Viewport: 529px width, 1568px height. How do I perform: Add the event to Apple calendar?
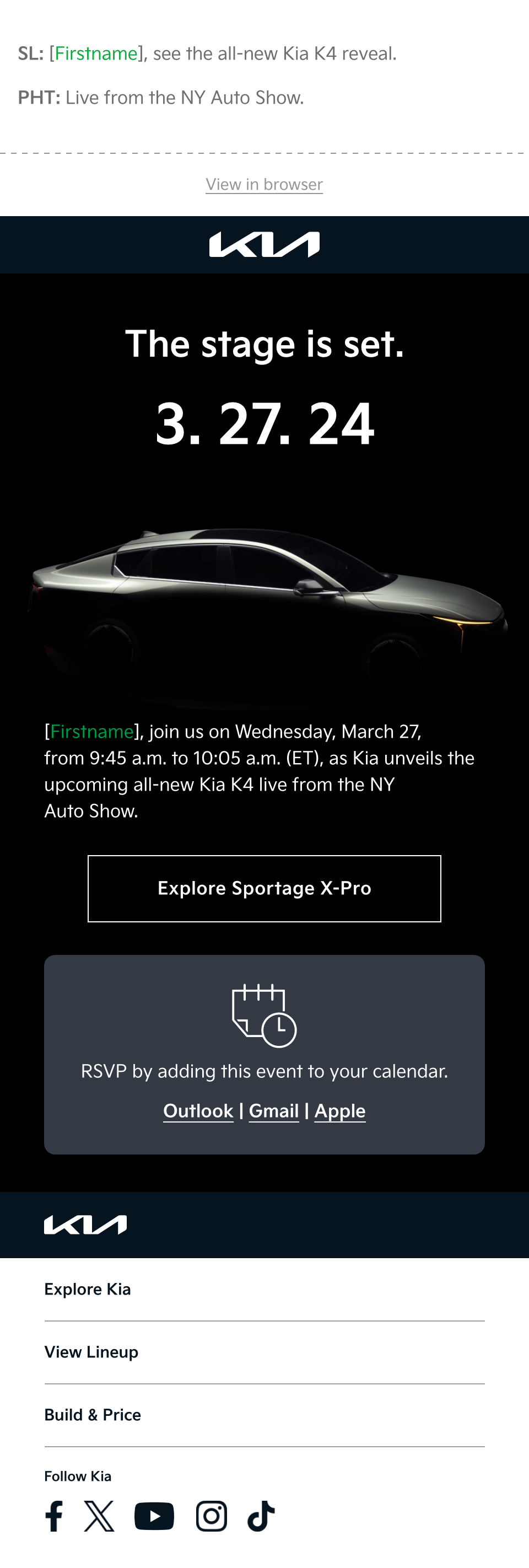[x=340, y=1111]
